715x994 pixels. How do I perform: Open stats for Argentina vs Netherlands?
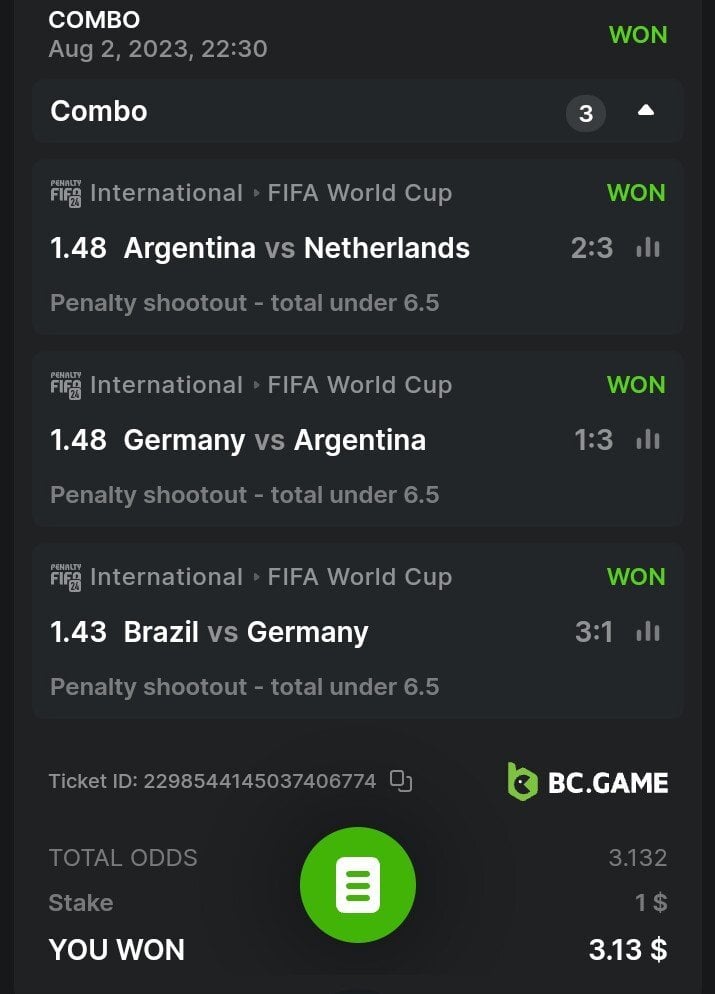648,248
